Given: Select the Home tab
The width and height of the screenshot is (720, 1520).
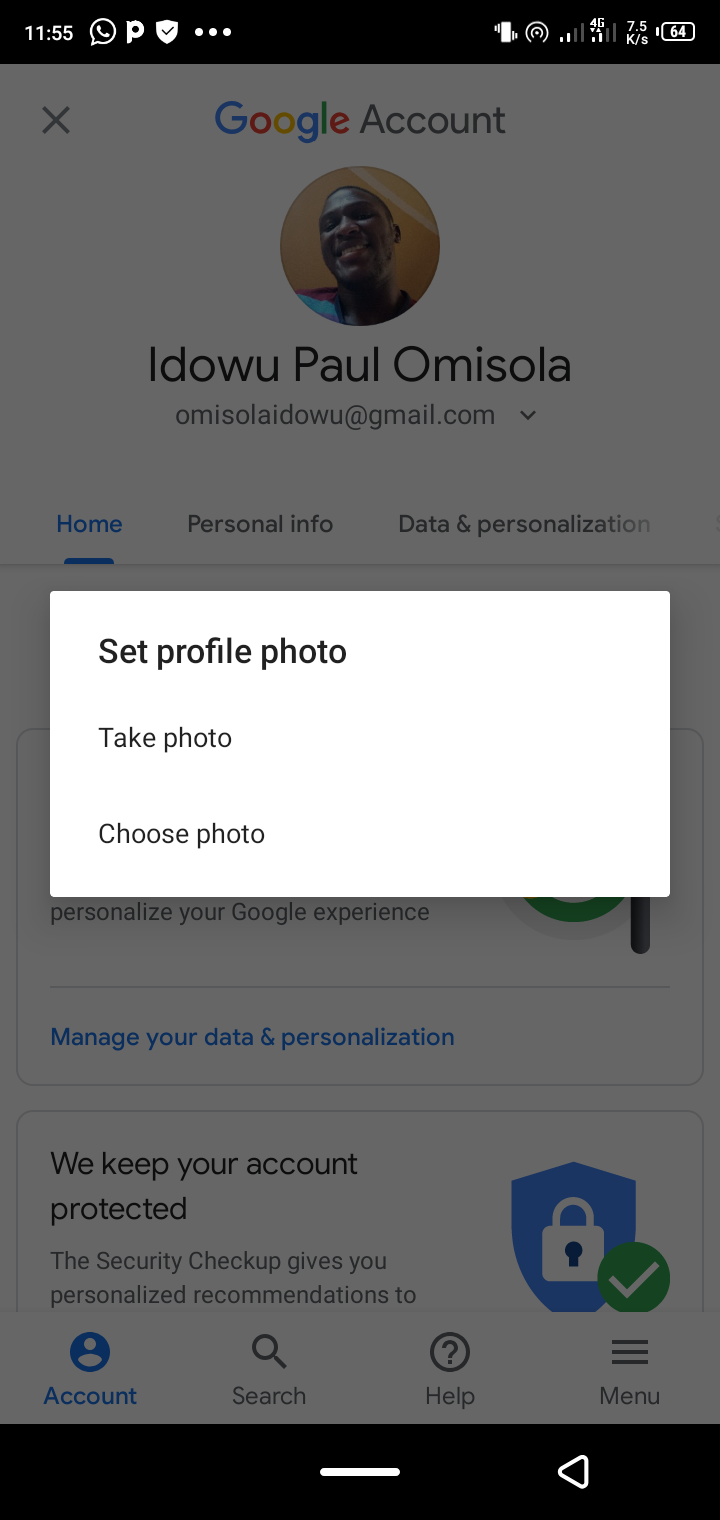Looking at the screenshot, I should 89,523.
